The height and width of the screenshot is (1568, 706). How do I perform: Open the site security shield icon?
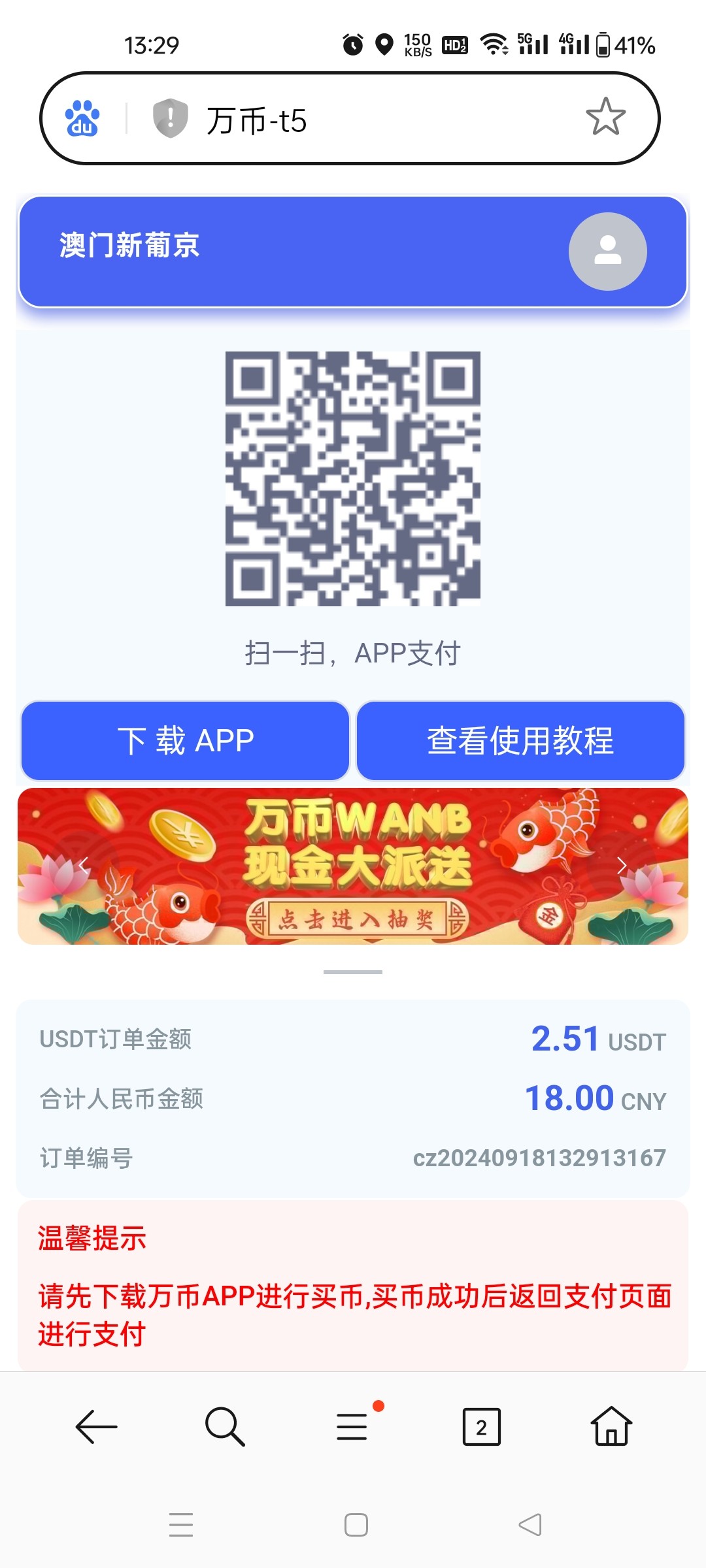pyautogui.click(x=170, y=119)
